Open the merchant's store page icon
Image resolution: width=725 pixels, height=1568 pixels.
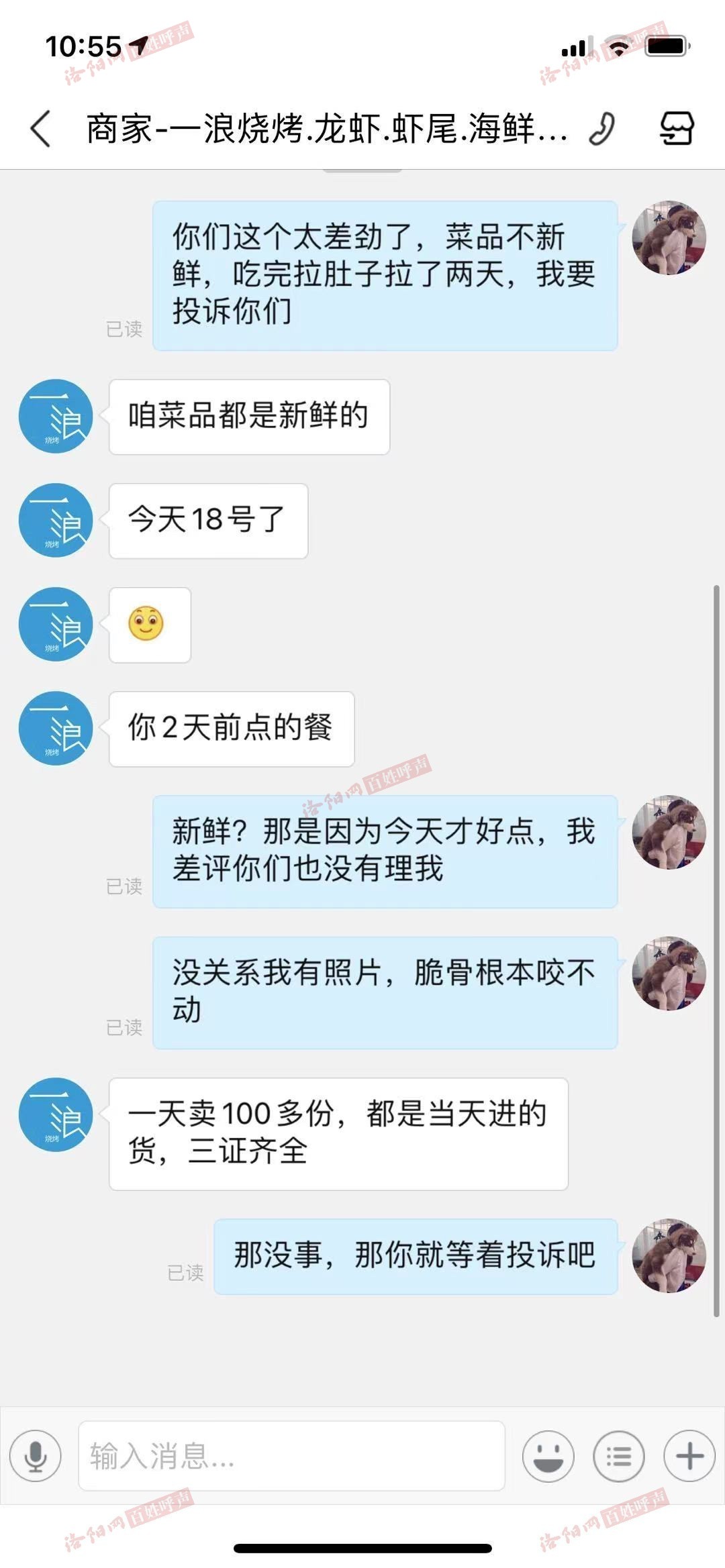click(676, 128)
